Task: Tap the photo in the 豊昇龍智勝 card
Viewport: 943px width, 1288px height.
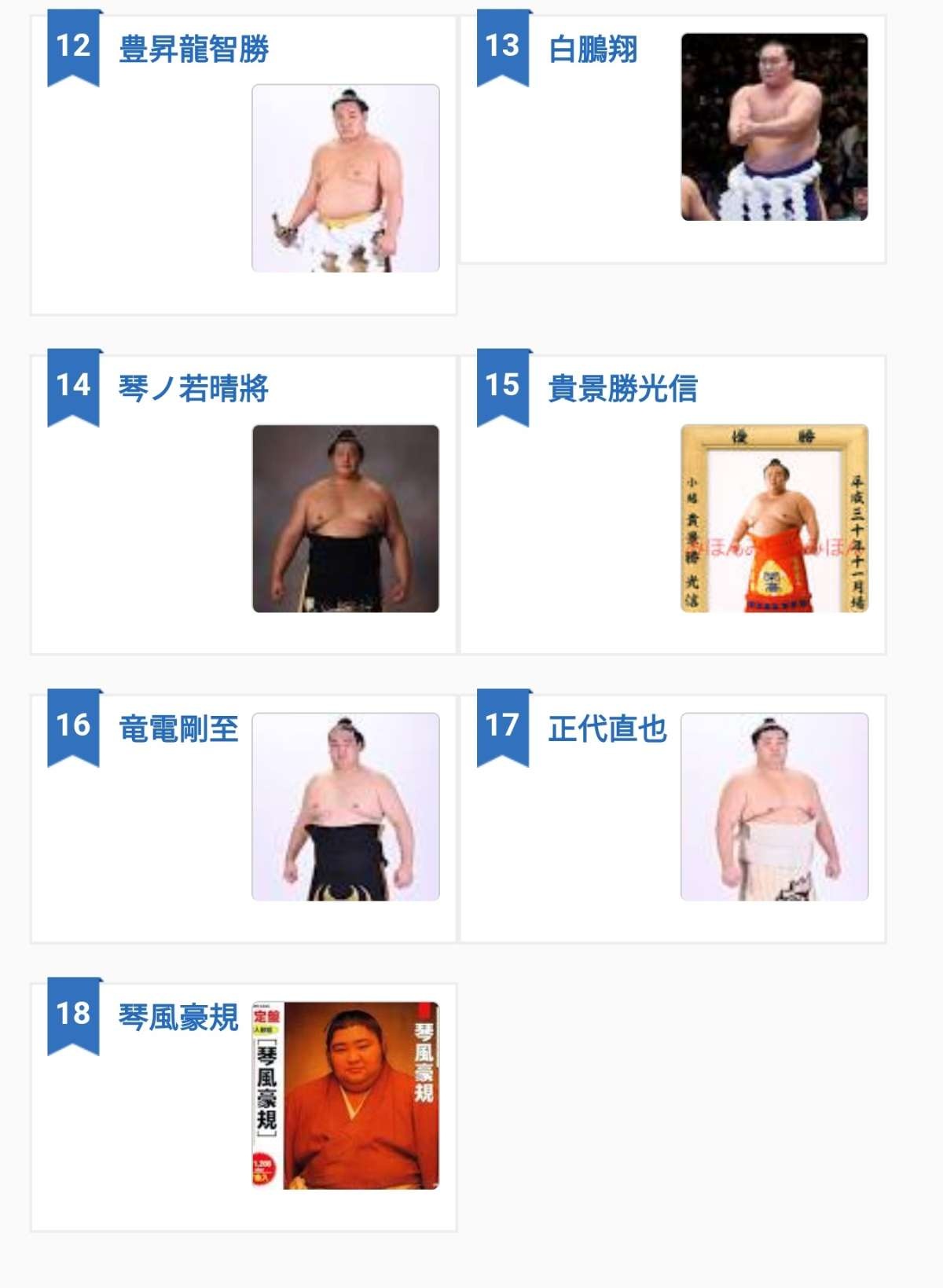Action: [345, 178]
